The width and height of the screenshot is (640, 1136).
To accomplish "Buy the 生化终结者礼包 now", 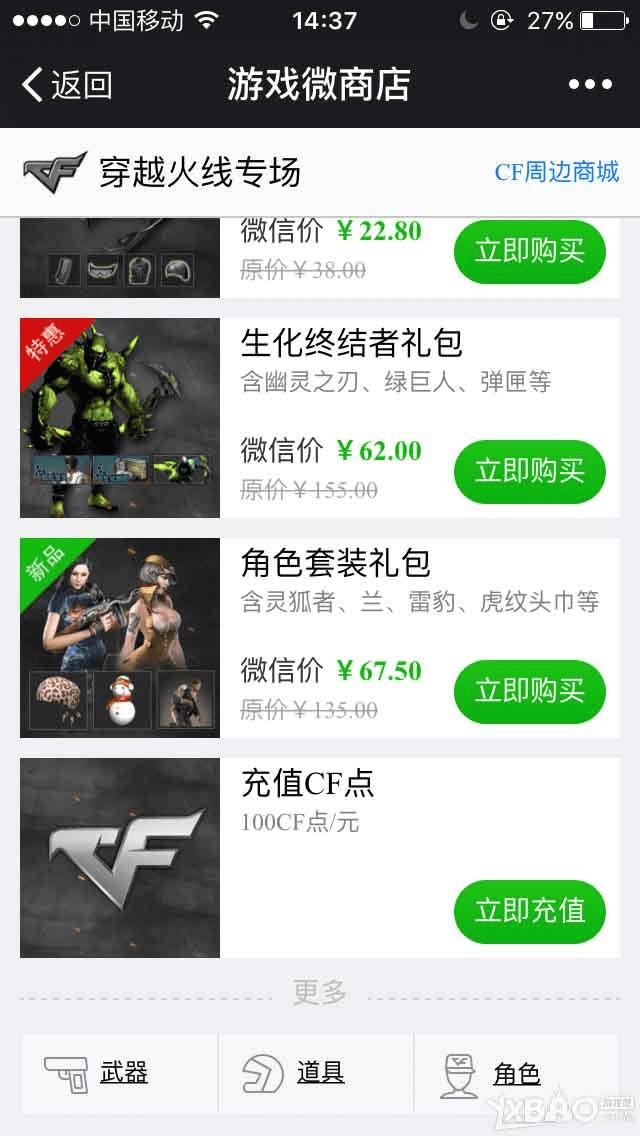I will tap(529, 471).
